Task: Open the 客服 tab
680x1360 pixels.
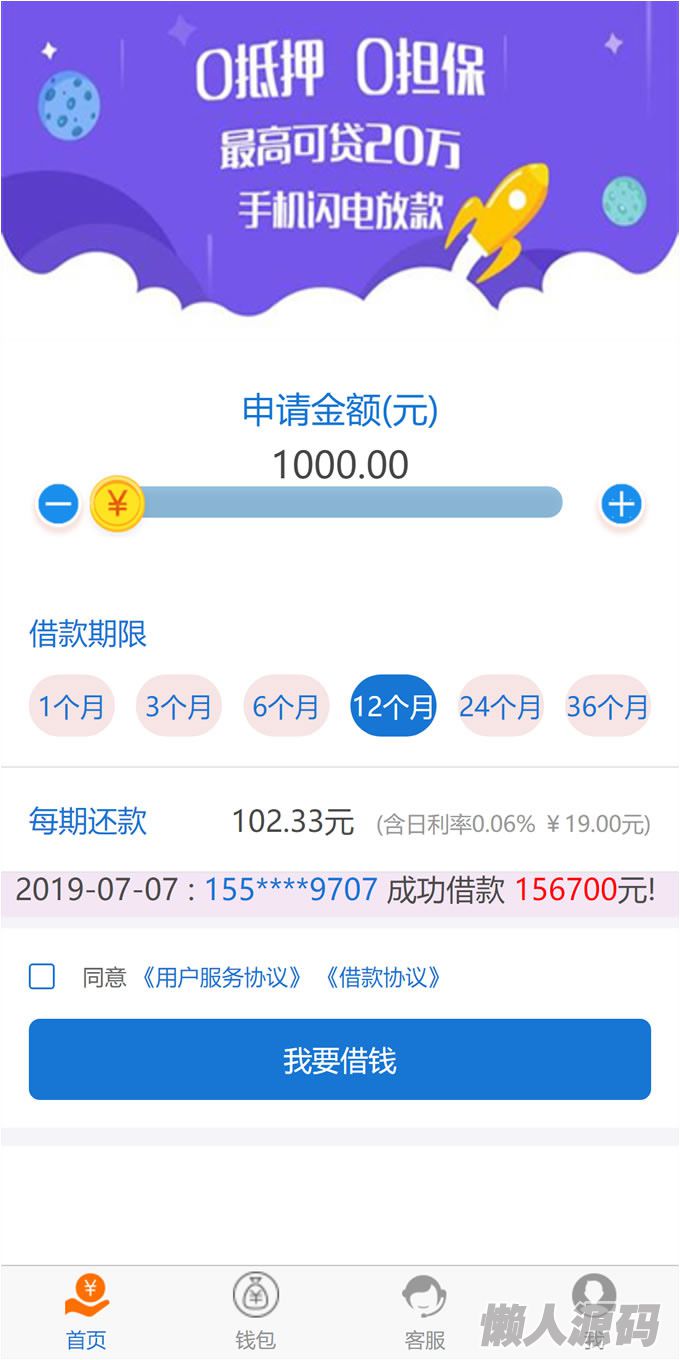Action: tap(424, 1312)
